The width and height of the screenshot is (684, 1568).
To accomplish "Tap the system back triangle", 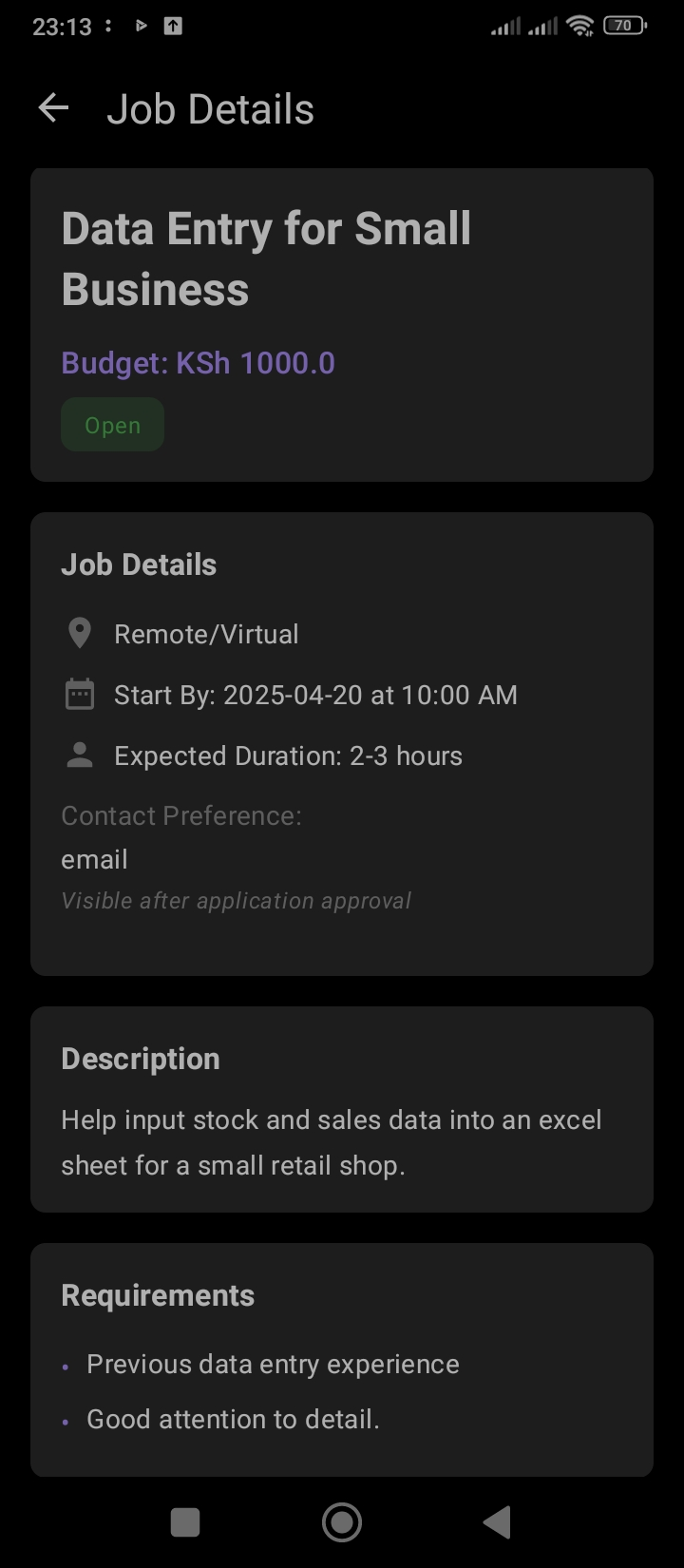I will coord(498,1521).
